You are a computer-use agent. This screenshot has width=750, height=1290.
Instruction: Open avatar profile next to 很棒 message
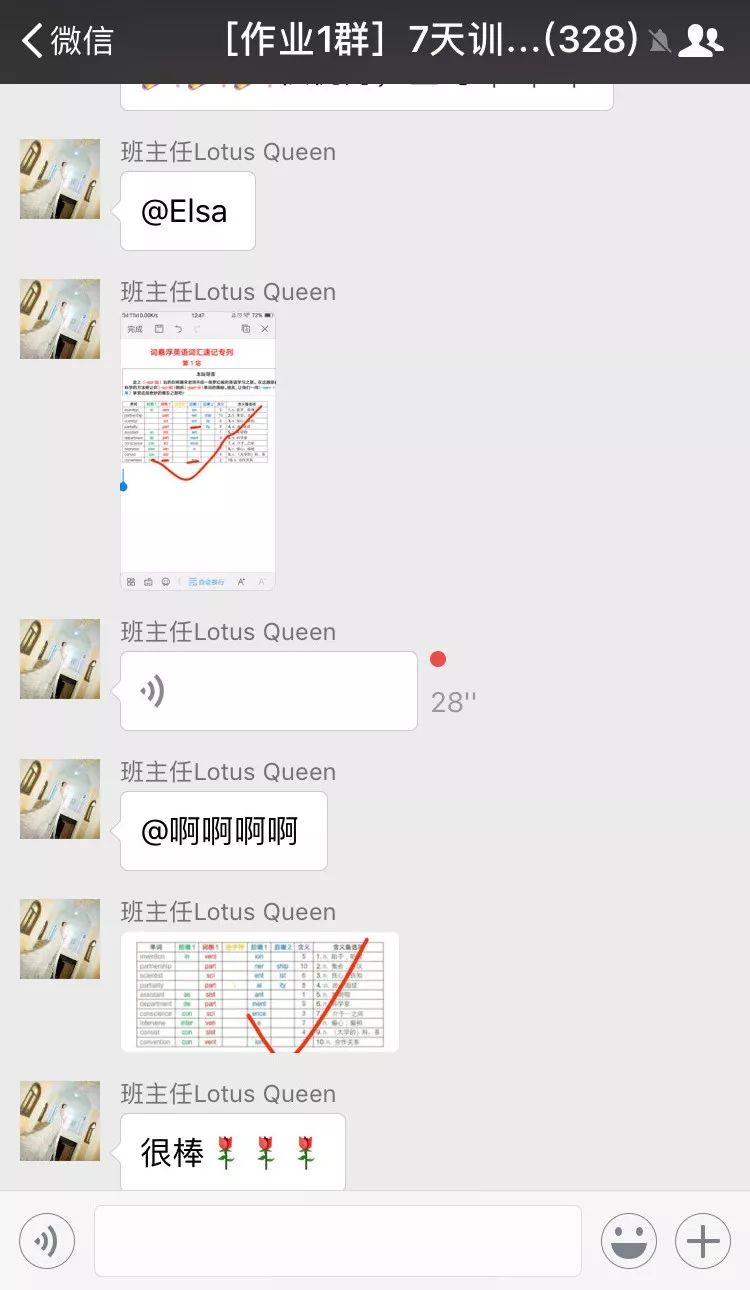60,1120
